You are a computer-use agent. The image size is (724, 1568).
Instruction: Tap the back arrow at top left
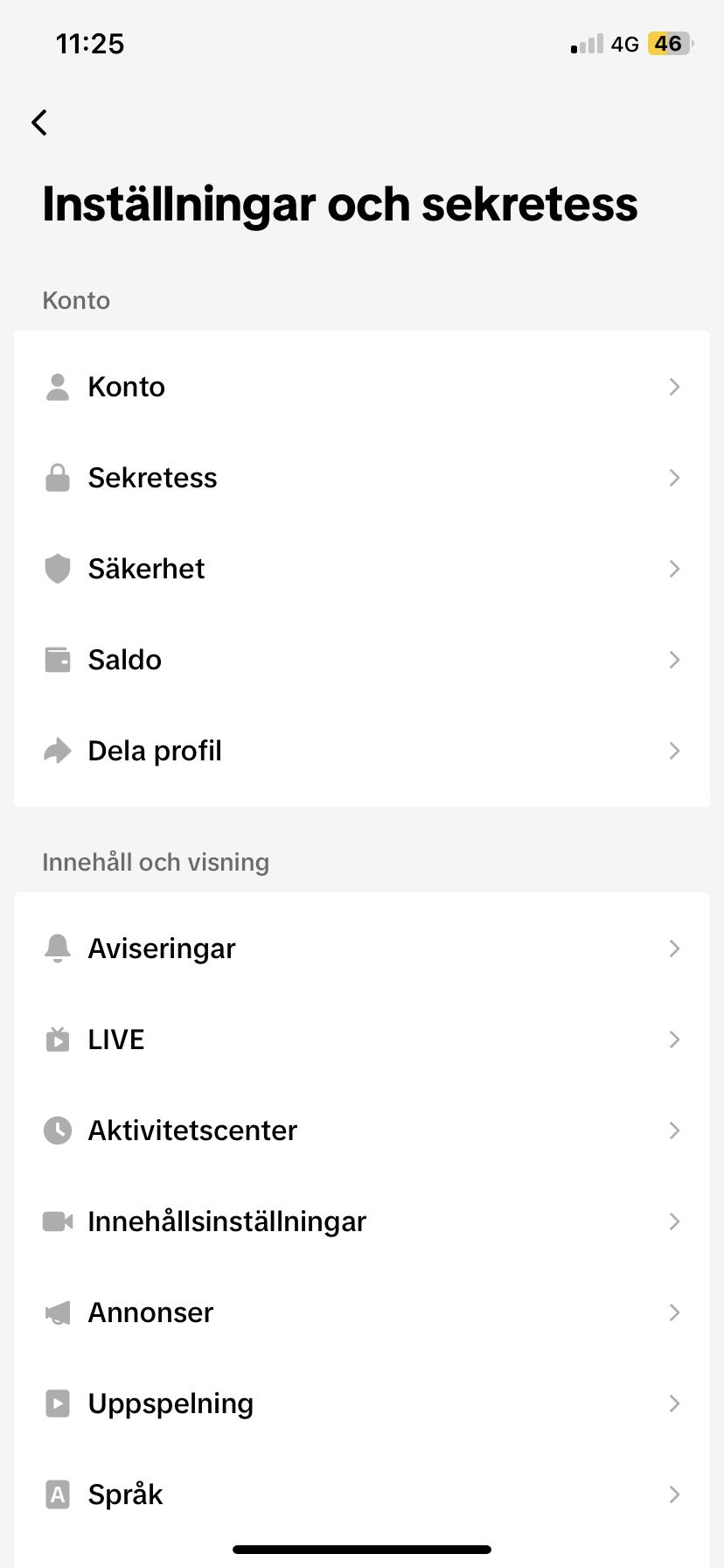38,122
